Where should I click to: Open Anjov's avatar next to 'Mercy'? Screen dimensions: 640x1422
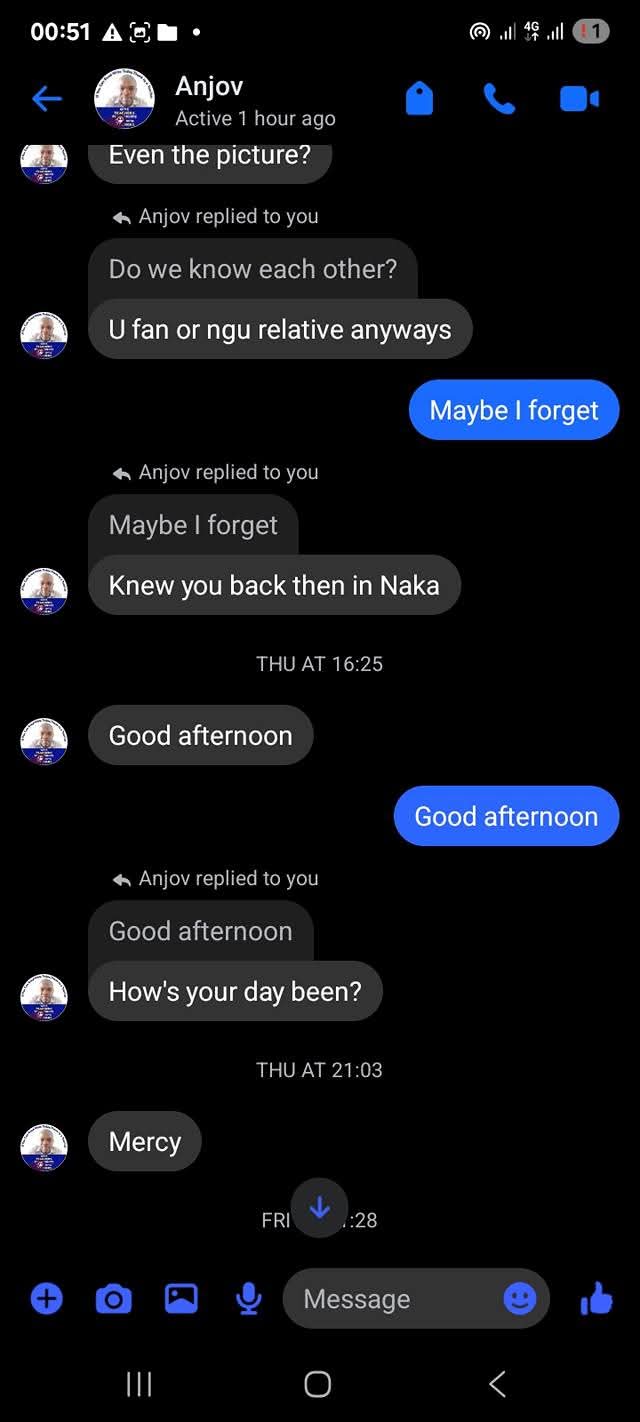44,1147
